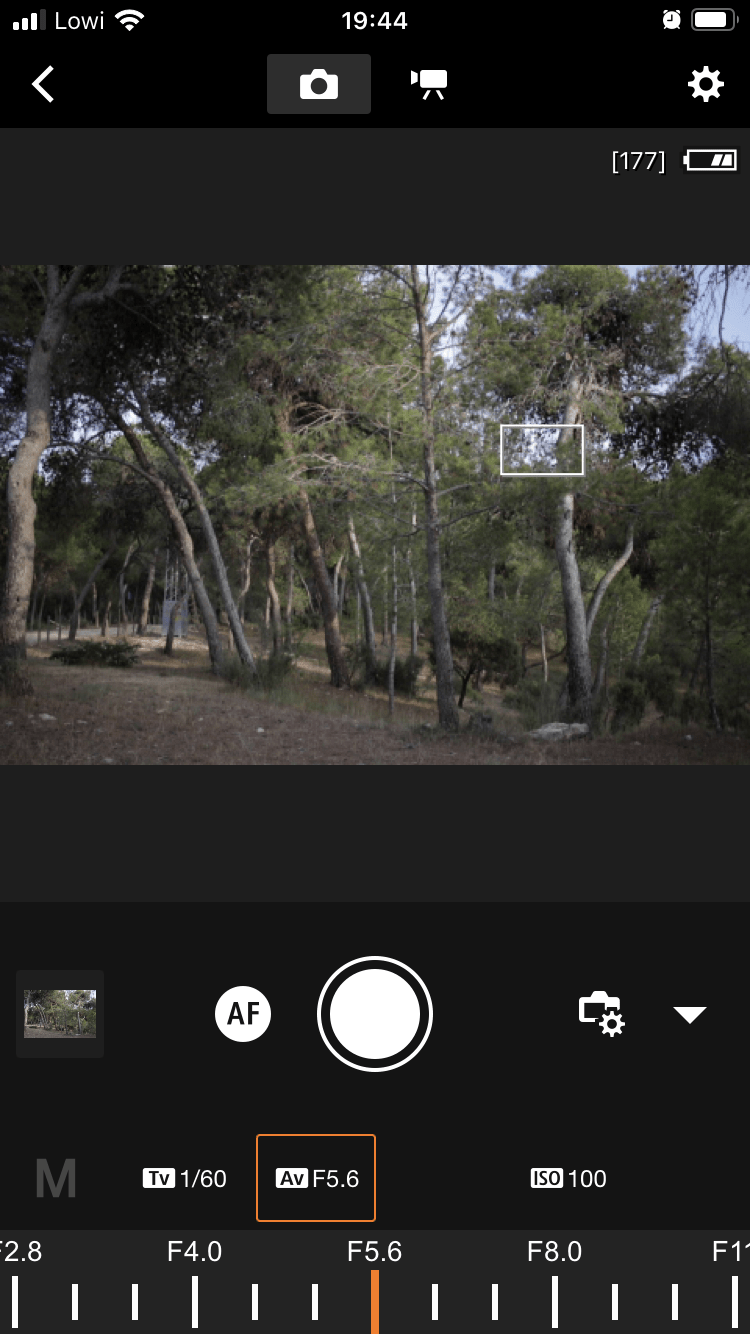Open the last captured photo thumbnail

tap(60, 1014)
